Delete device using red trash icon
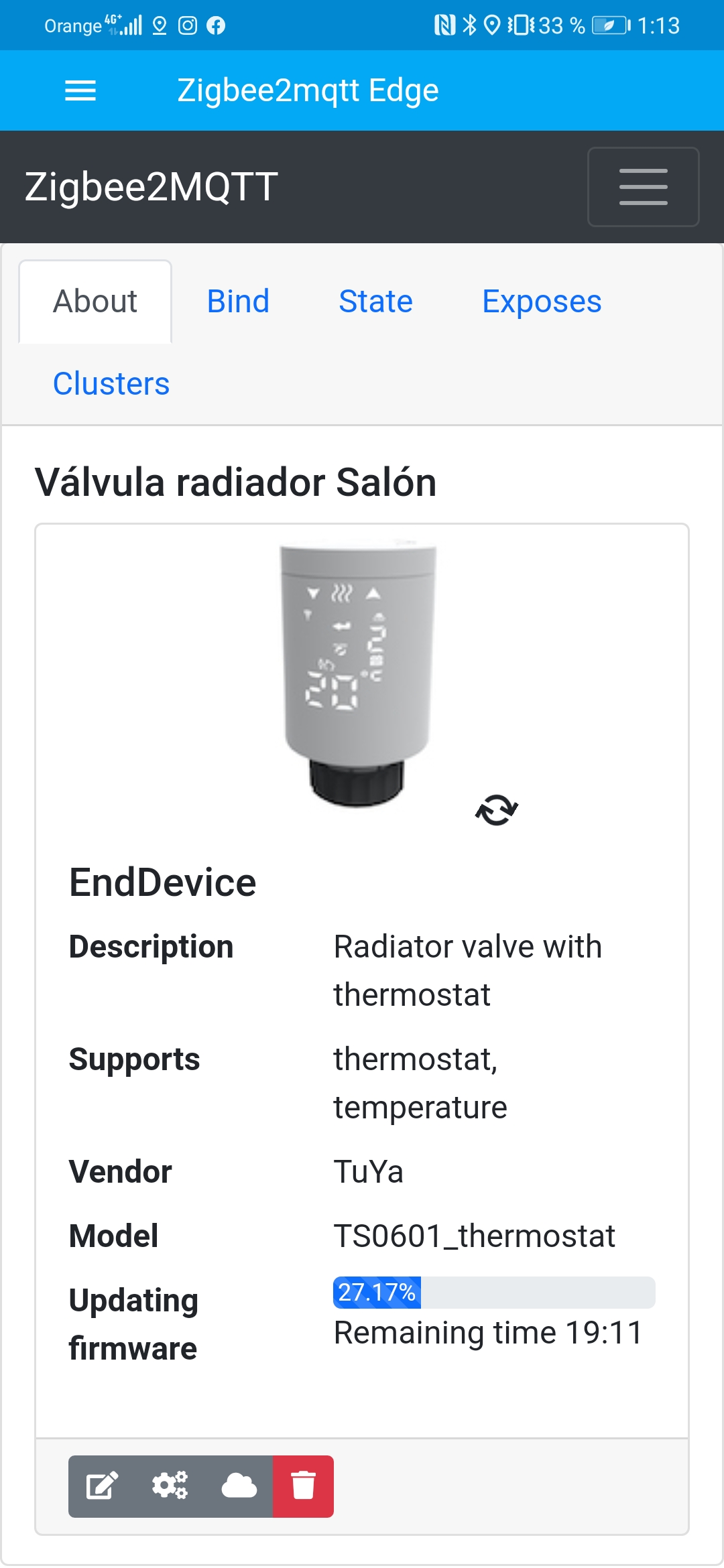Viewport: 724px width, 1568px height. coord(303,1486)
